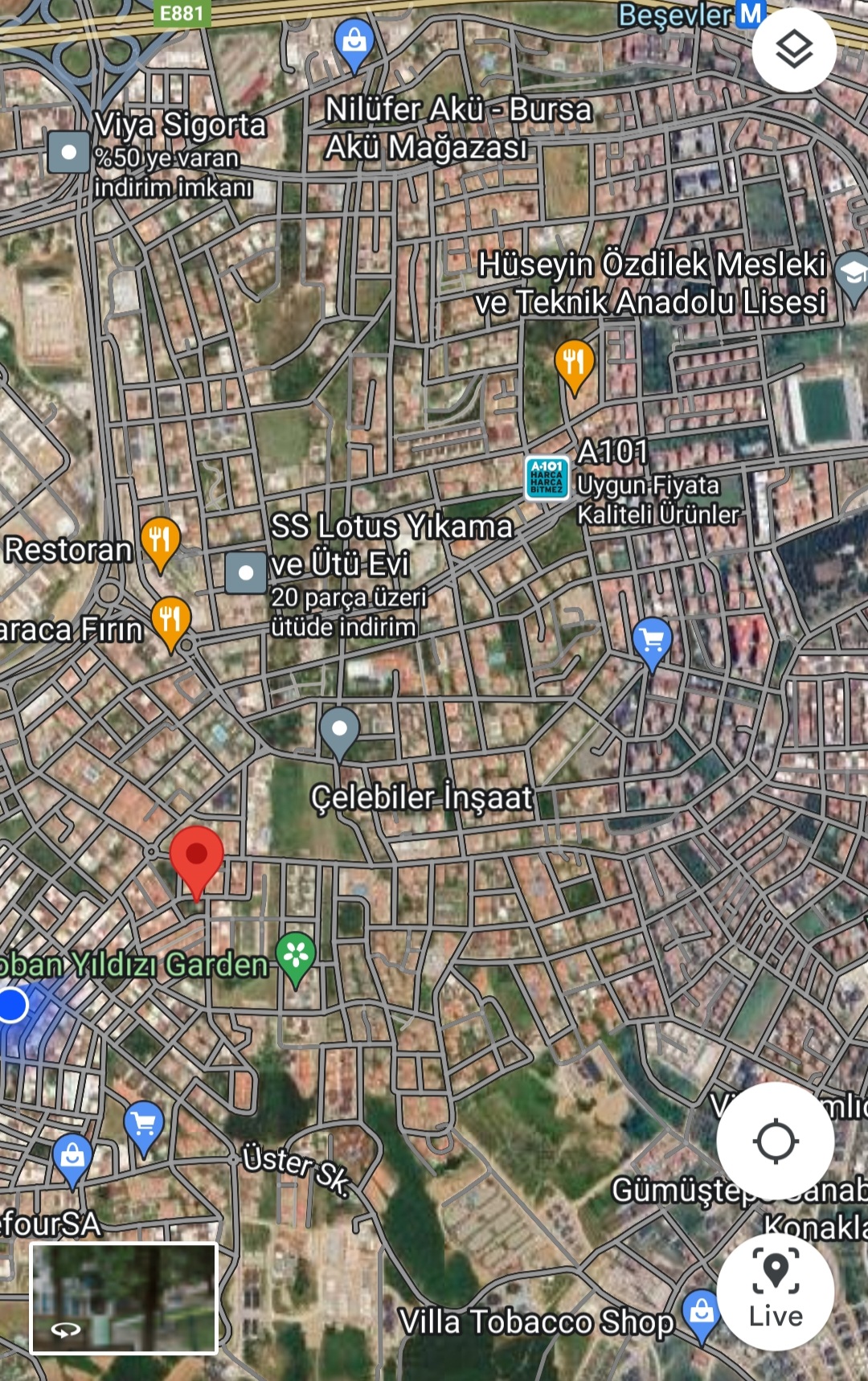Select the Beşevler metro station marker
This screenshot has width=868, height=1381.
point(751,14)
